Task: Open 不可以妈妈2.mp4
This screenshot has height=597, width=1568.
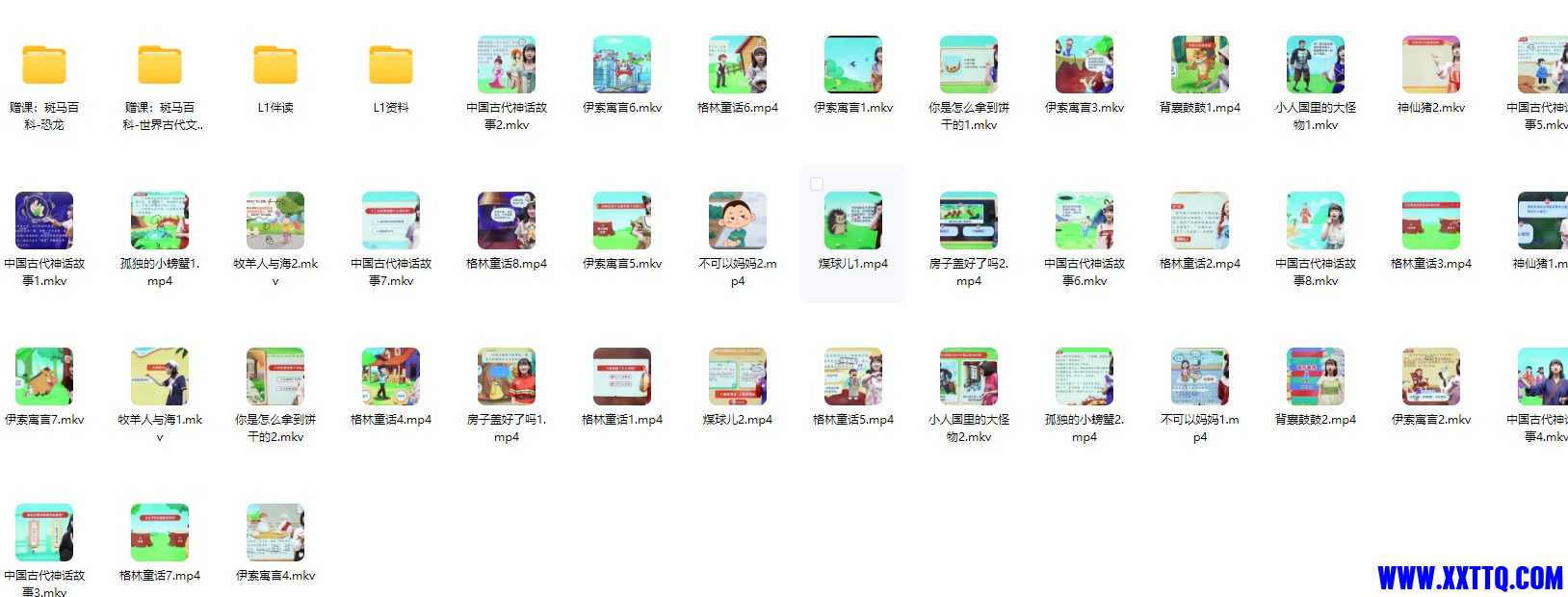Action: pyautogui.click(x=738, y=221)
